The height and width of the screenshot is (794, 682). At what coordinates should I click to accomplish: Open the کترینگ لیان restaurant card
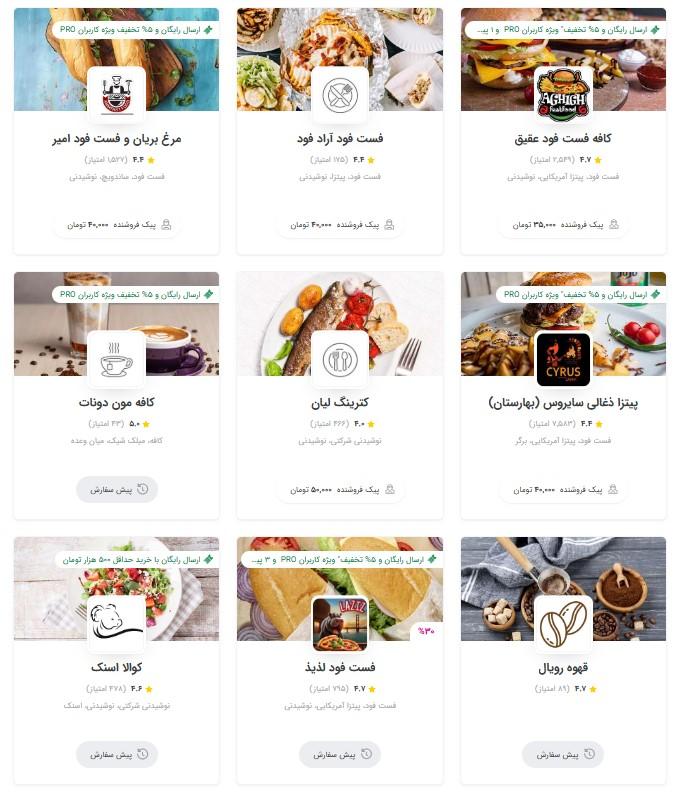click(x=339, y=403)
